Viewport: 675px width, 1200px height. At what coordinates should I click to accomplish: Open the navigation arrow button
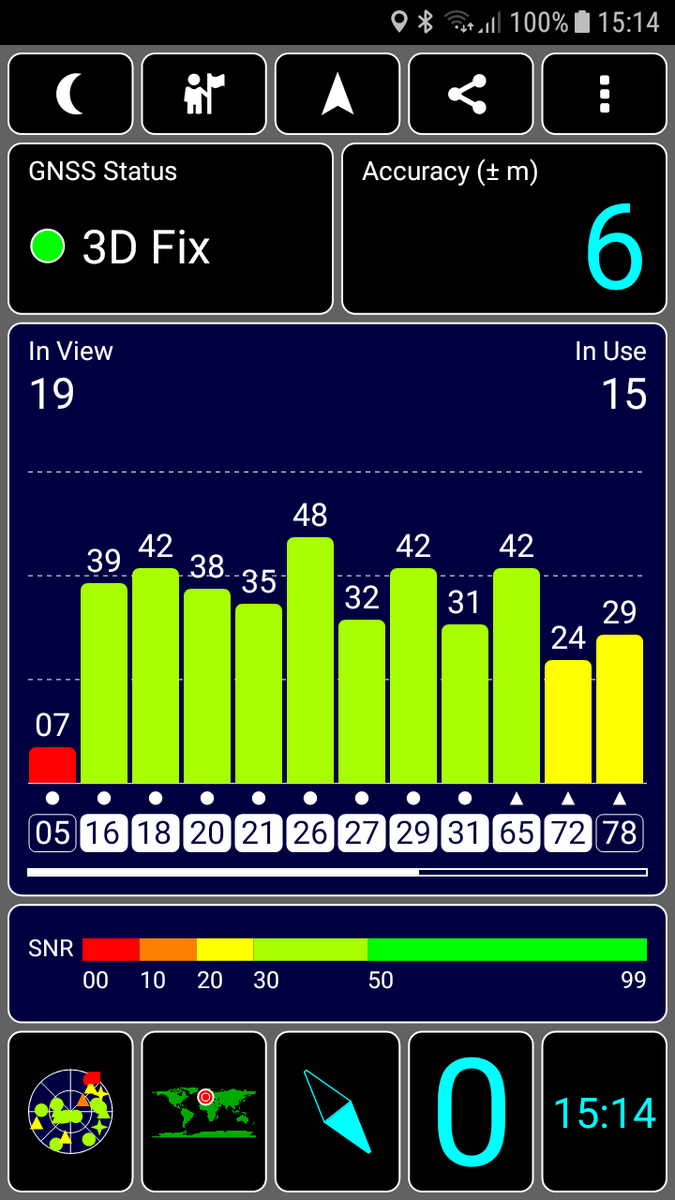coord(338,95)
